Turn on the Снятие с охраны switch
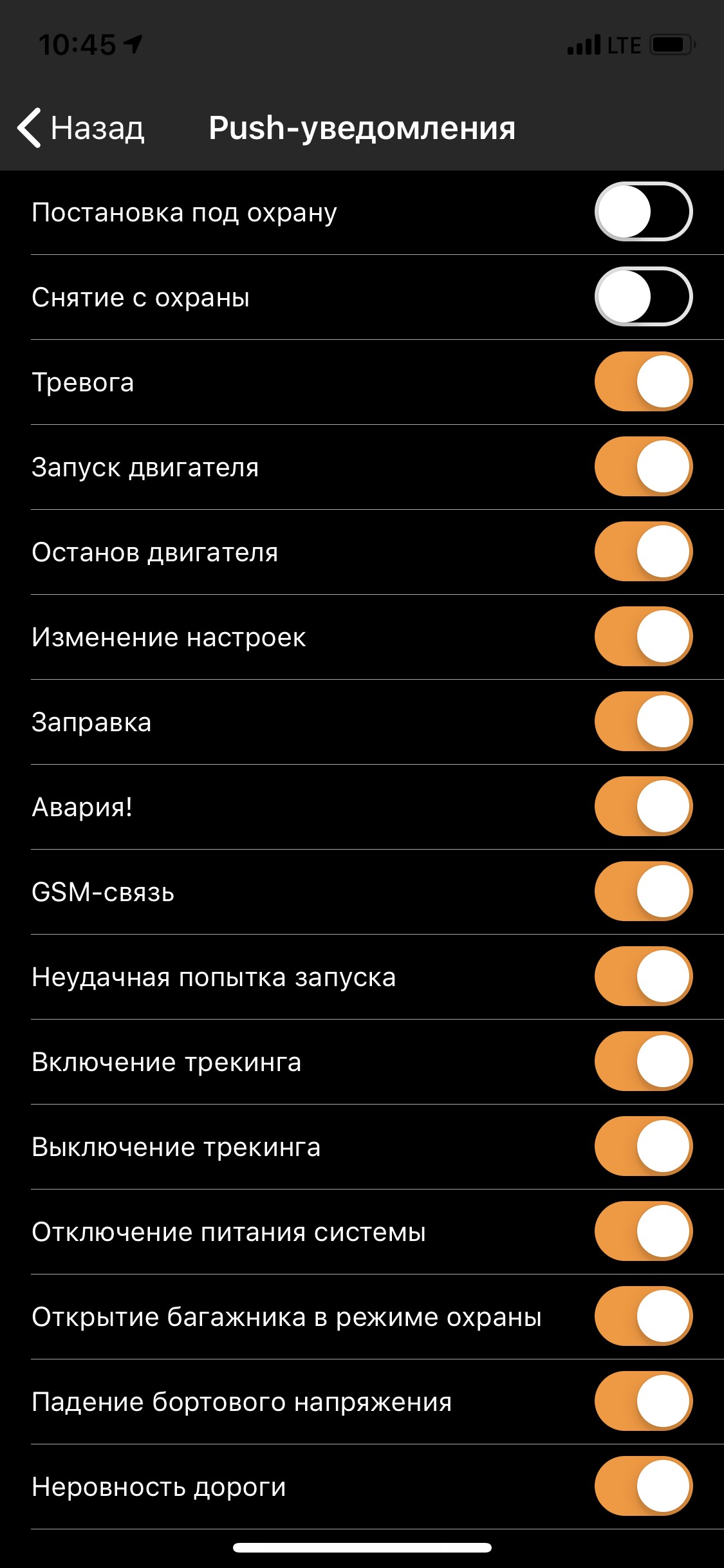724x1568 pixels. tap(643, 297)
